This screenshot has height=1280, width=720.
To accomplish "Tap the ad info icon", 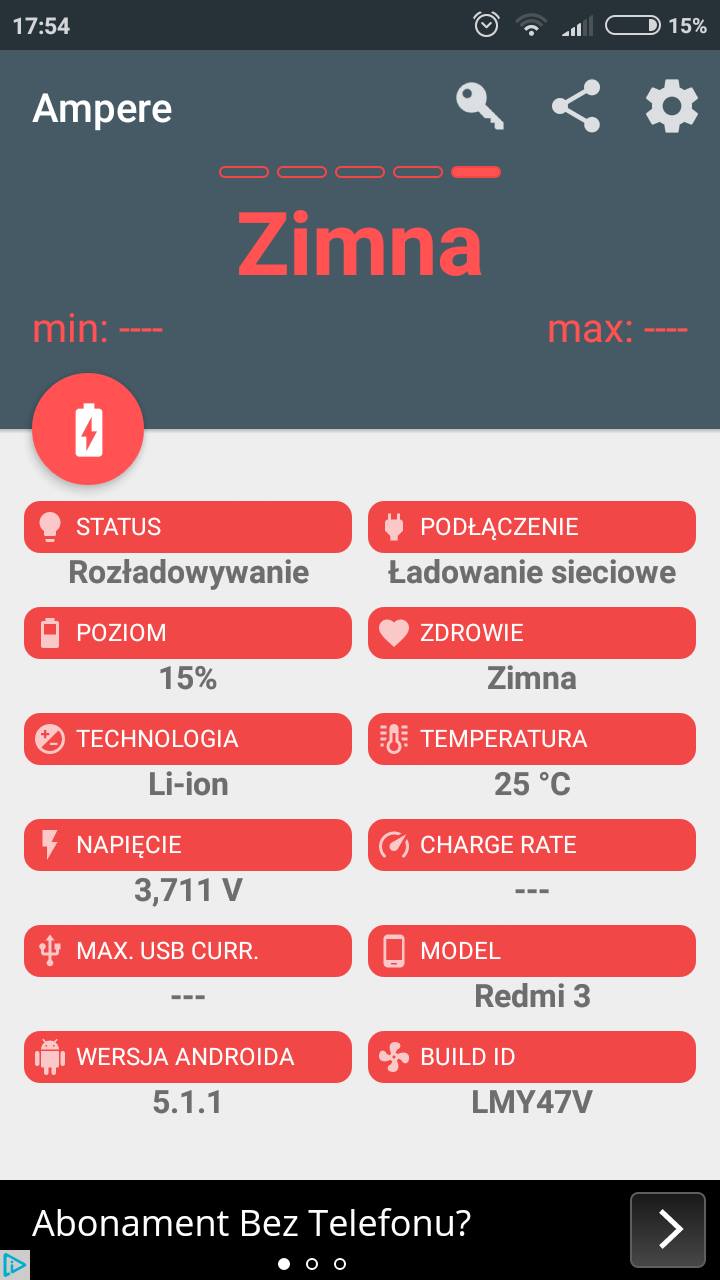I will pos(14,1265).
